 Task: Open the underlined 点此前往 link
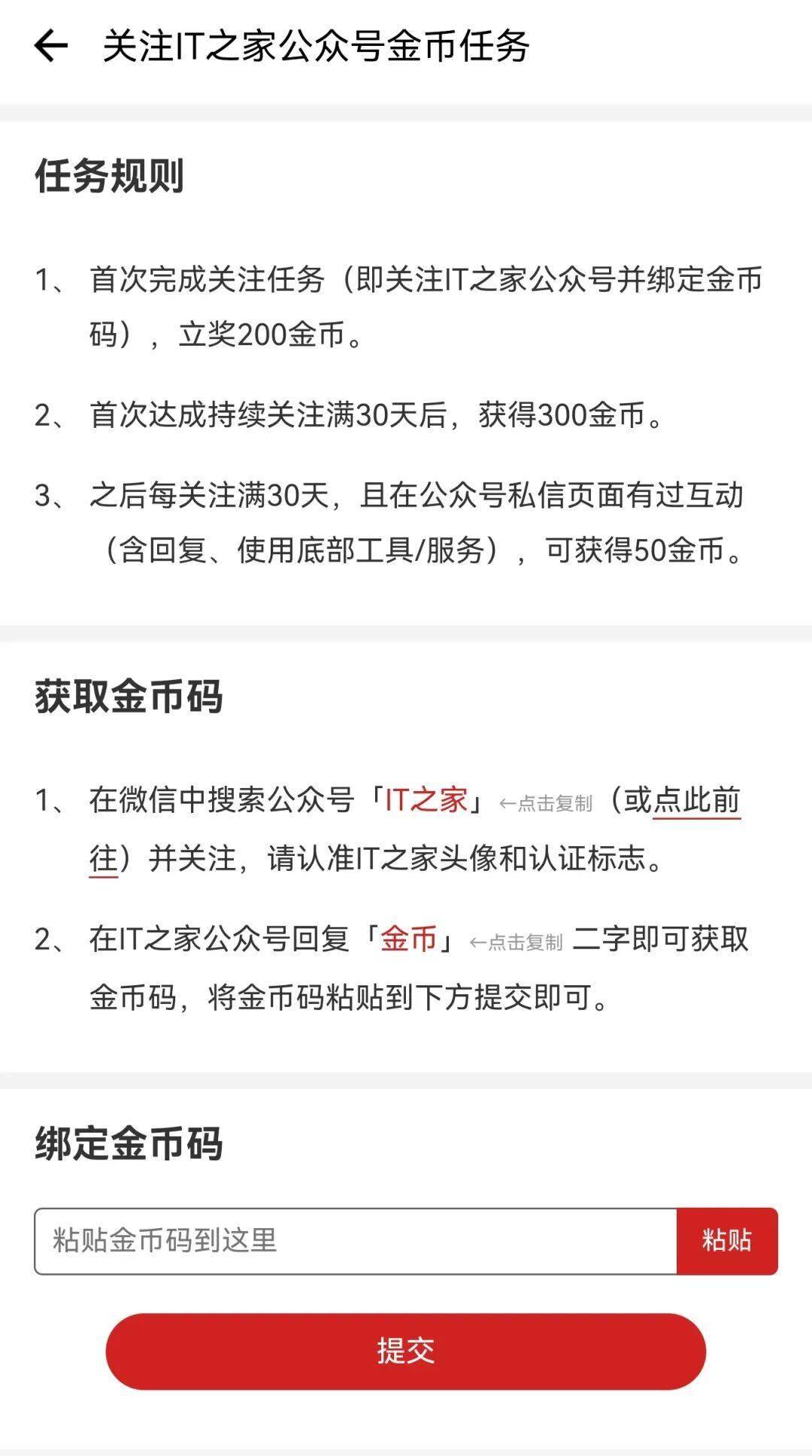696,800
